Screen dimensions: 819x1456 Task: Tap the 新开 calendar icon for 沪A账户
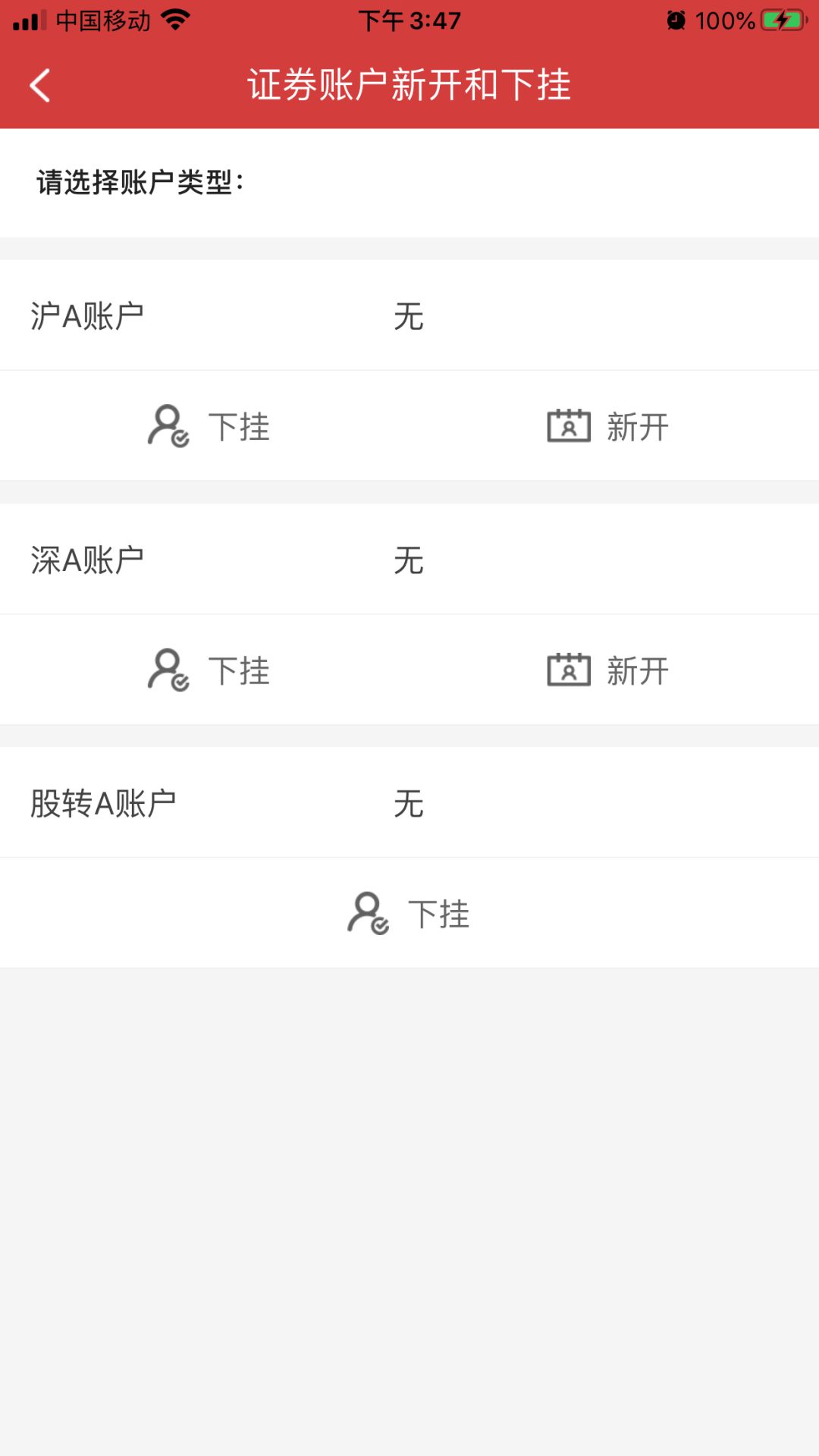pyautogui.click(x=569, y=425)
